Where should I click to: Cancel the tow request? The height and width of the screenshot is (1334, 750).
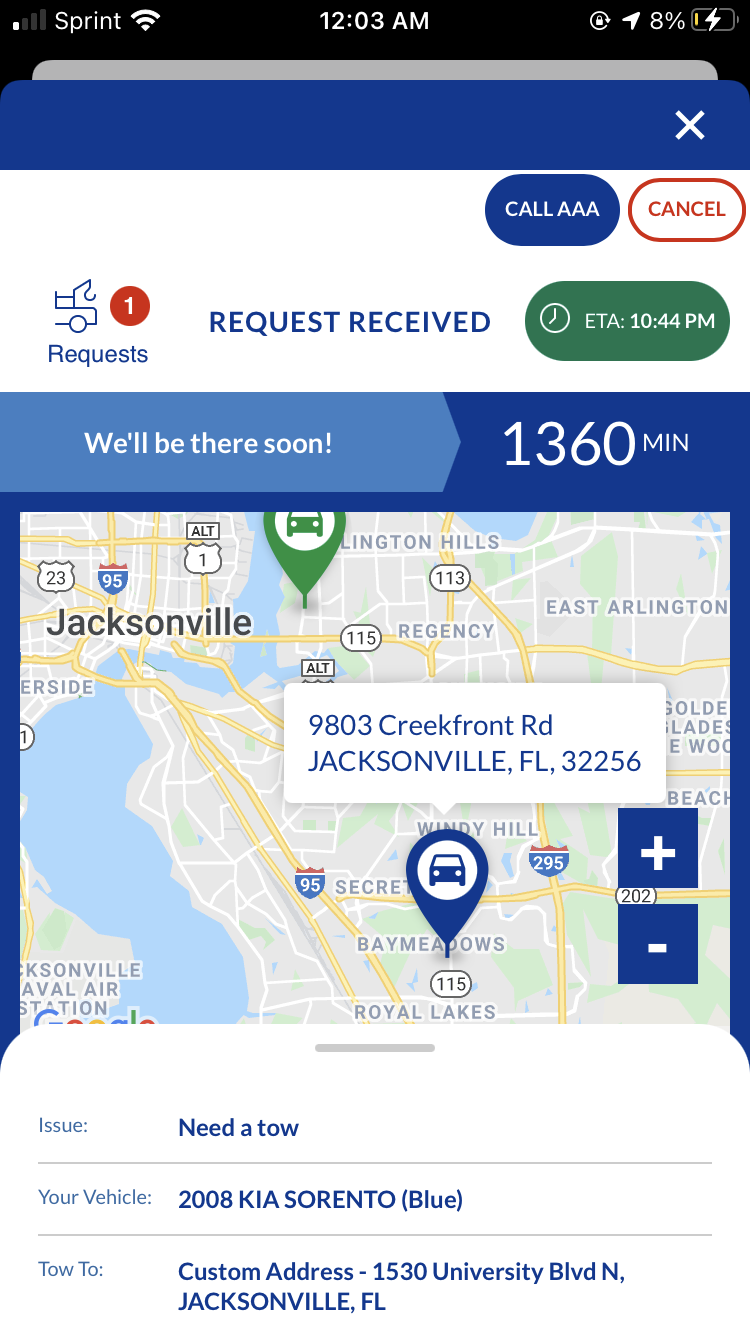(686, 209)
